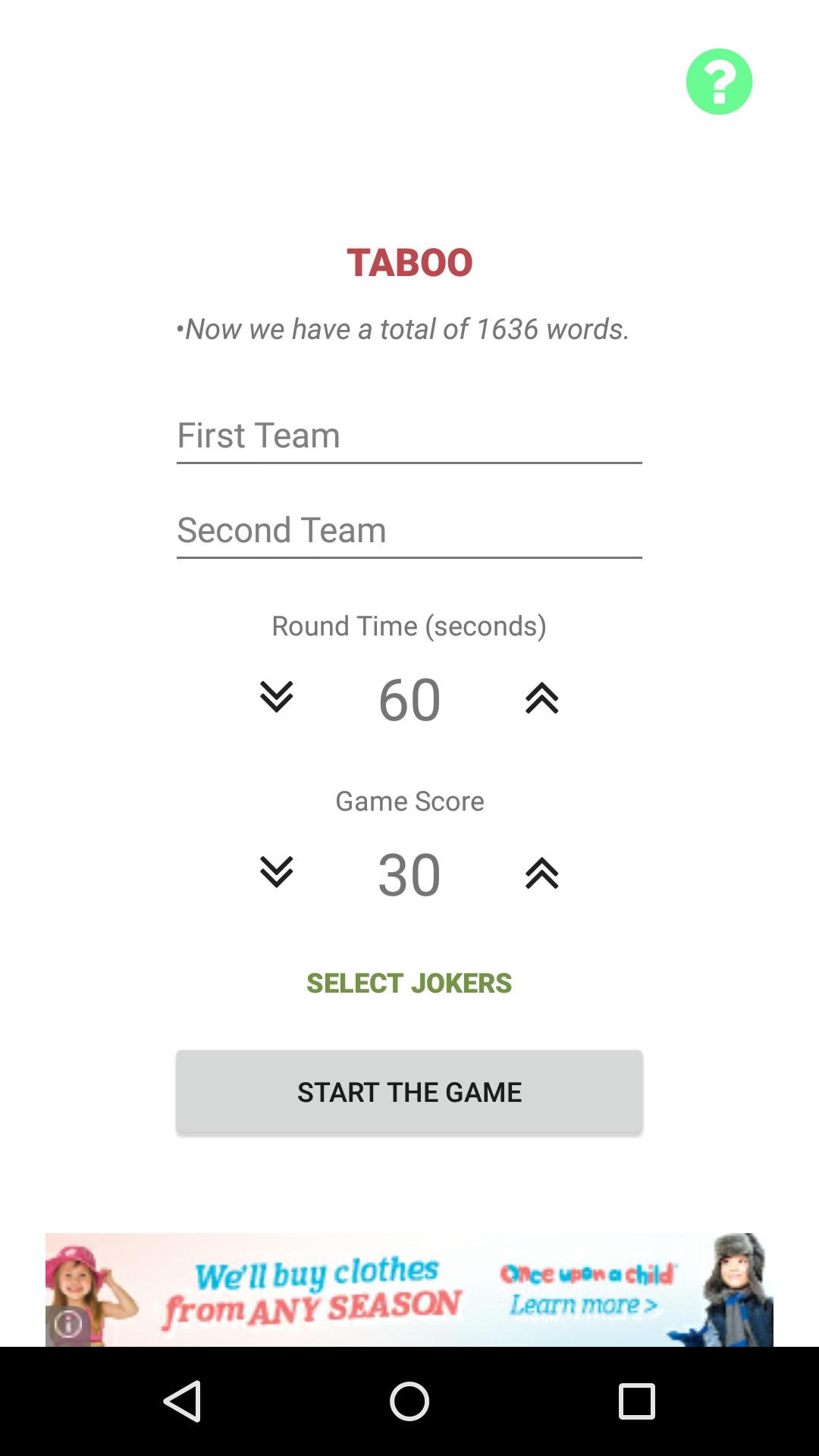Lower the game score from 30

coord(276,872)
